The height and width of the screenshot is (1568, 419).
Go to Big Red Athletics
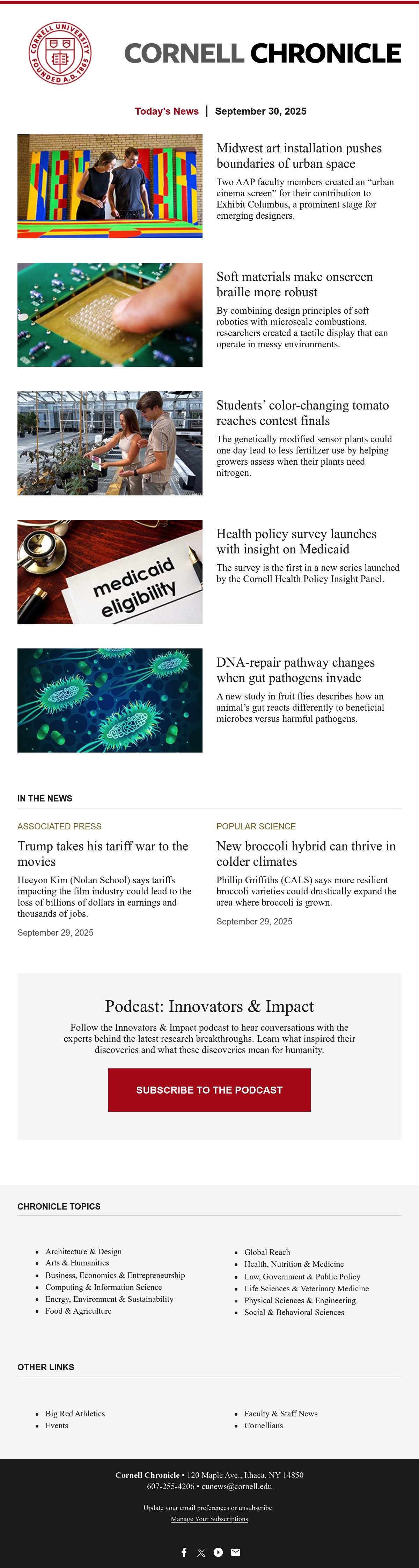pyautogui.click(x=75, y=1413)
